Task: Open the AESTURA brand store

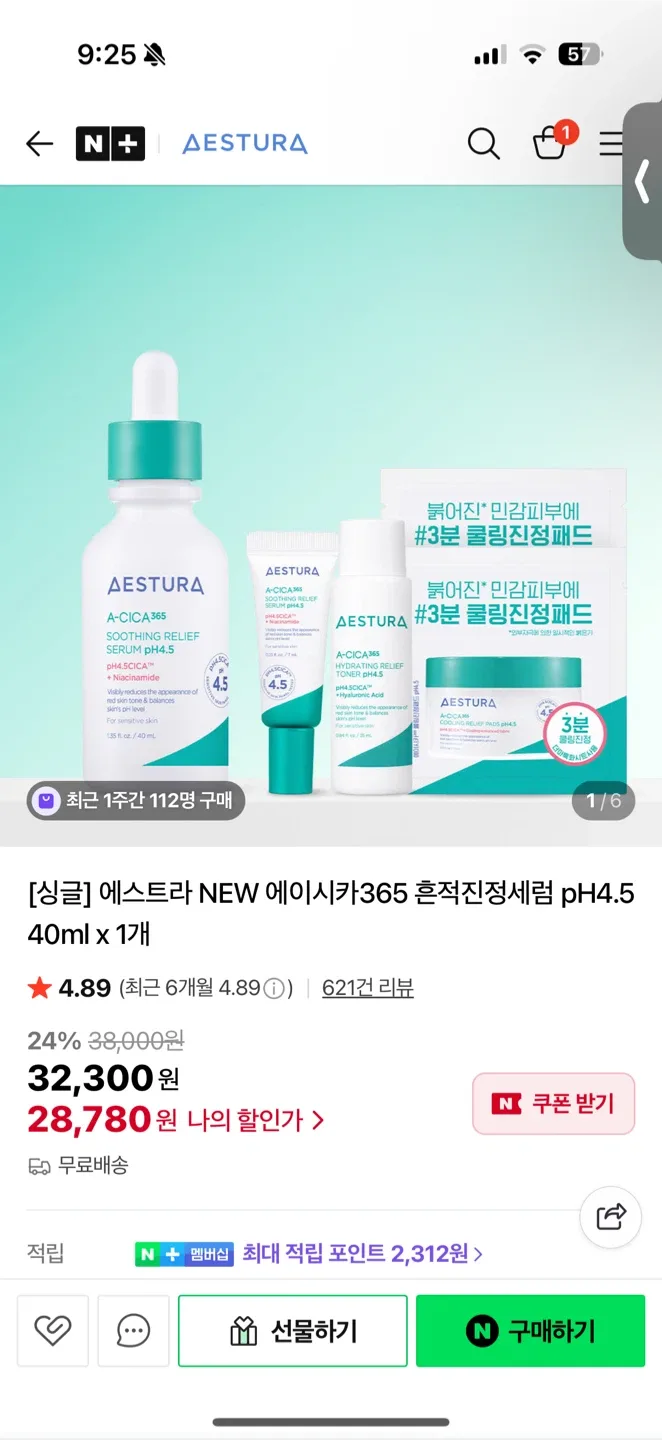Action: click(x=245, y=144)
